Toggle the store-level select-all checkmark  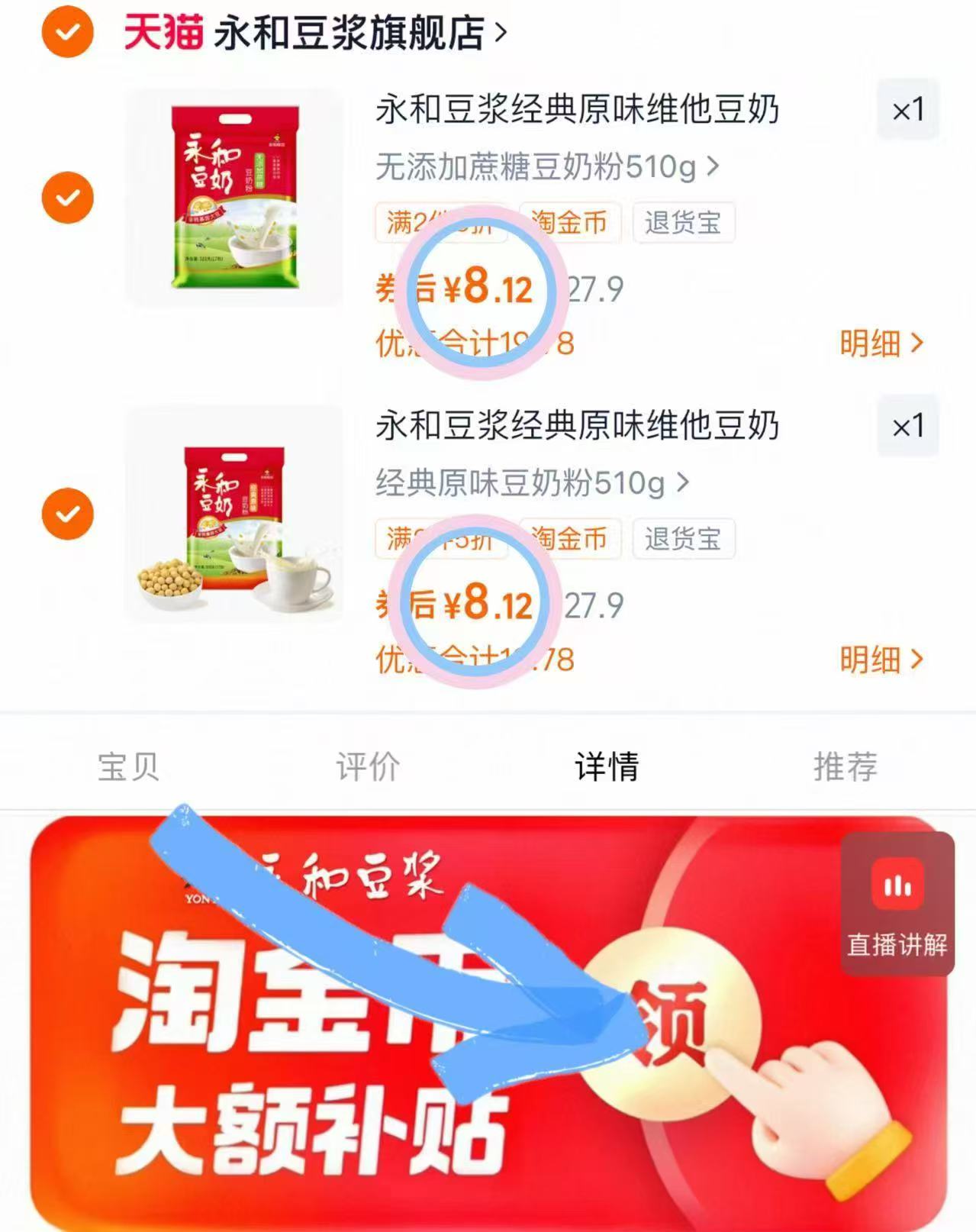(x=67, y=32)
